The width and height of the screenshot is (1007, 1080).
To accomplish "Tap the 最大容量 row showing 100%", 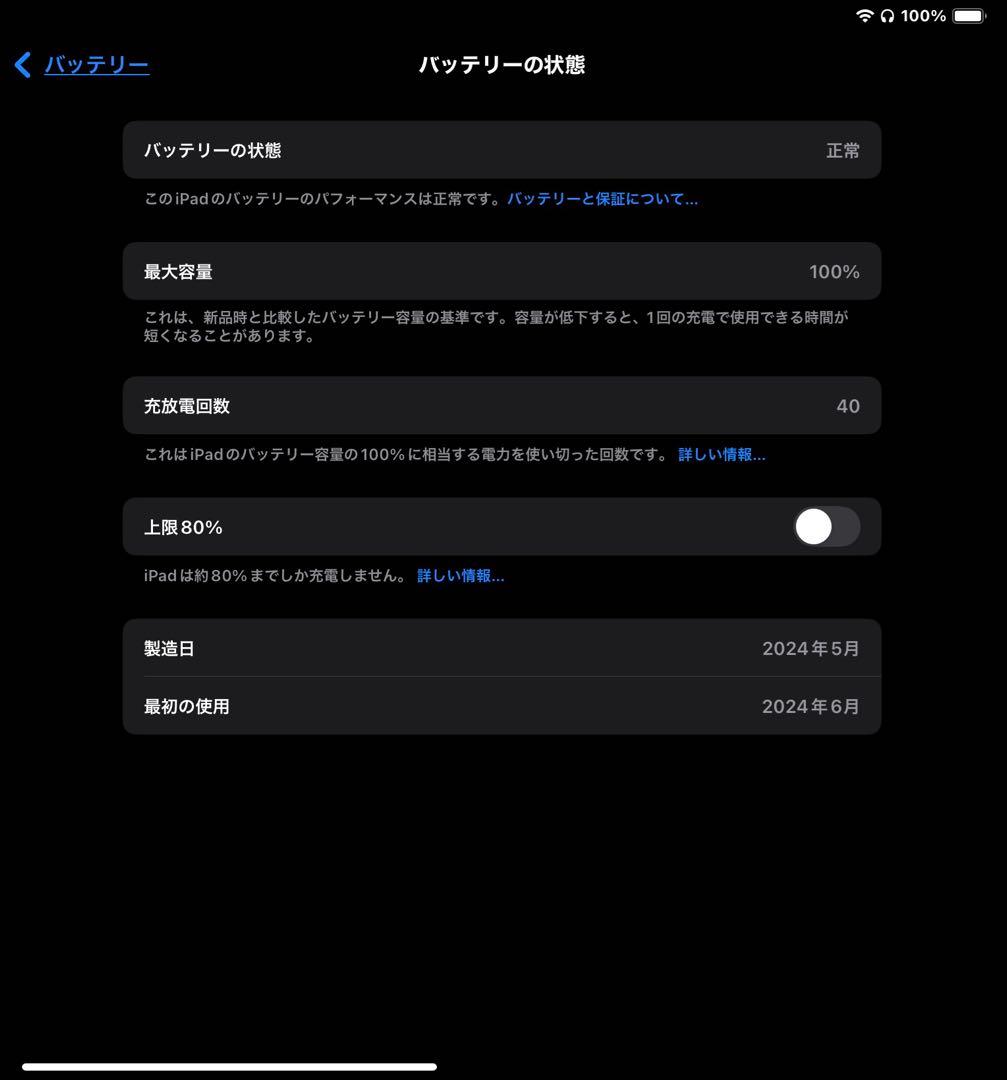I will (x=502, y=271).
